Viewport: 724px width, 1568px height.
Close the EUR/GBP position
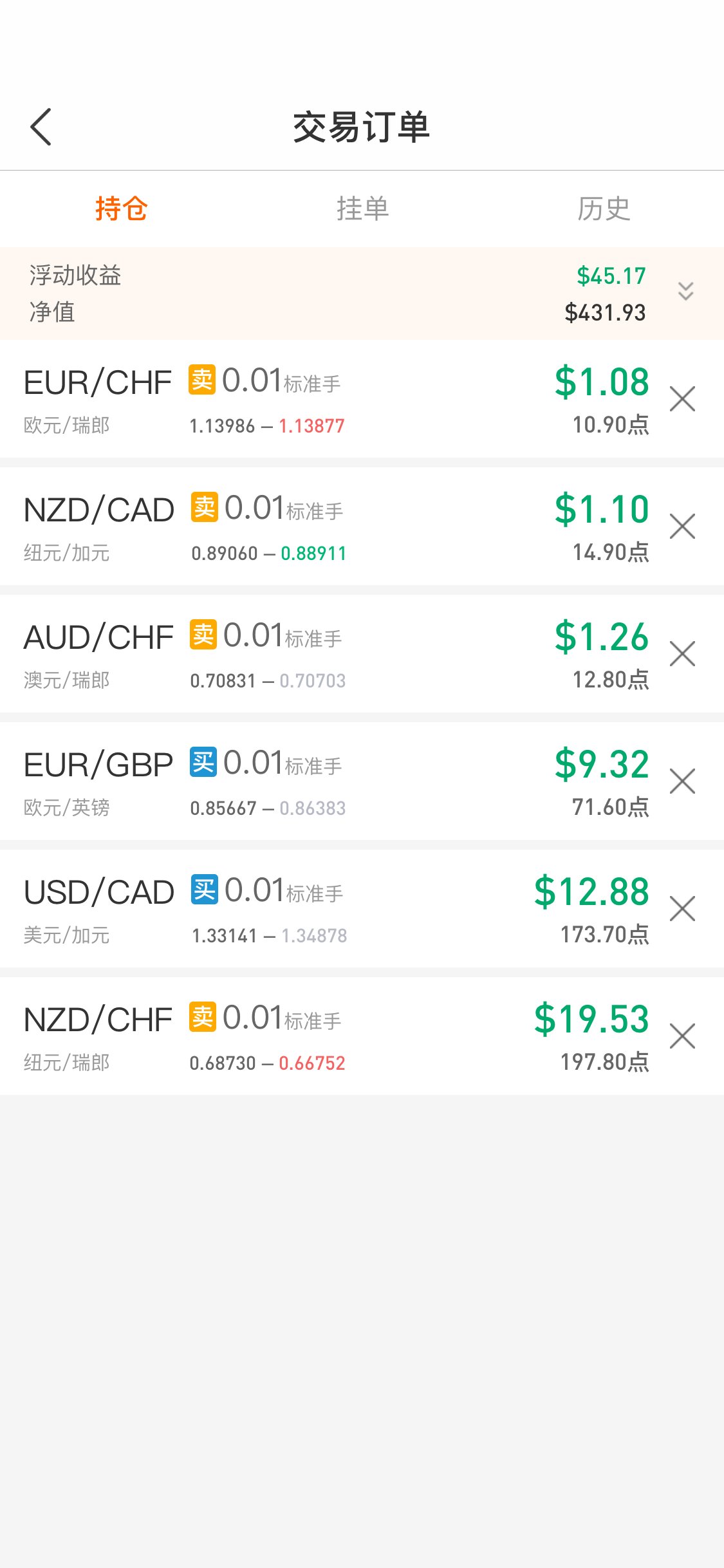coord(682,781)
